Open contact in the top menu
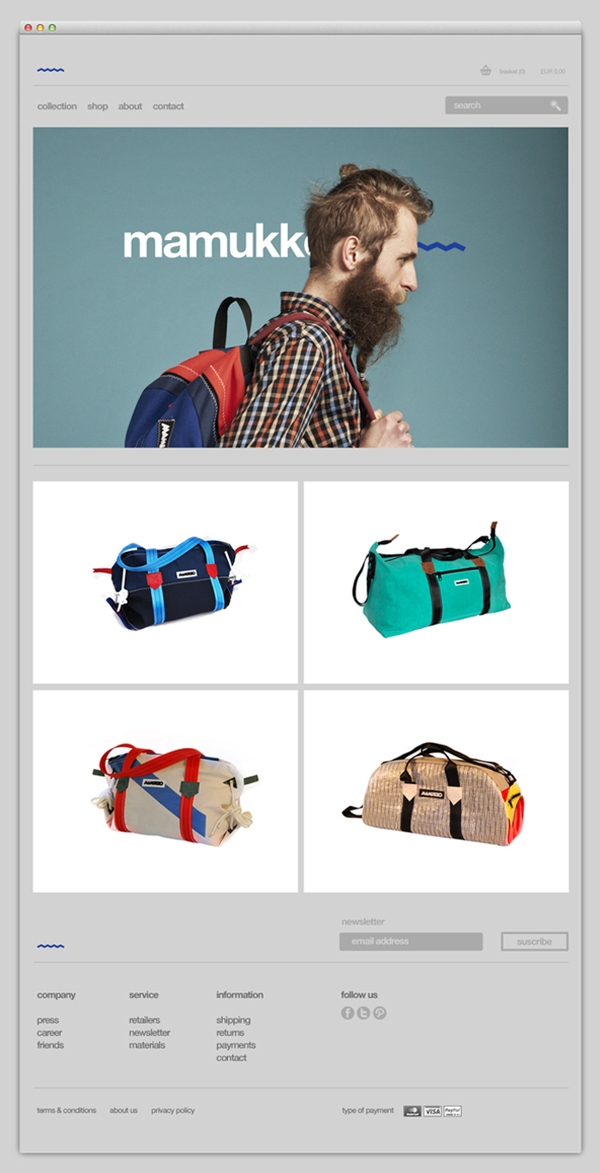The height and width of the screenshot is (1173, 600). coord(168,106)
